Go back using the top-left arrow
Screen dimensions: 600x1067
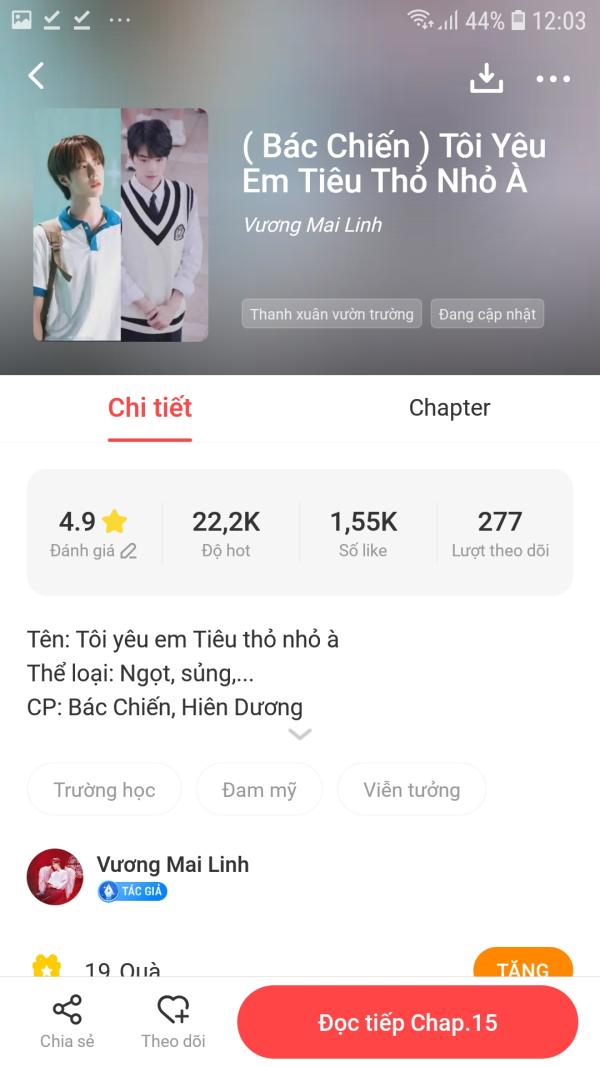[37, 76]
